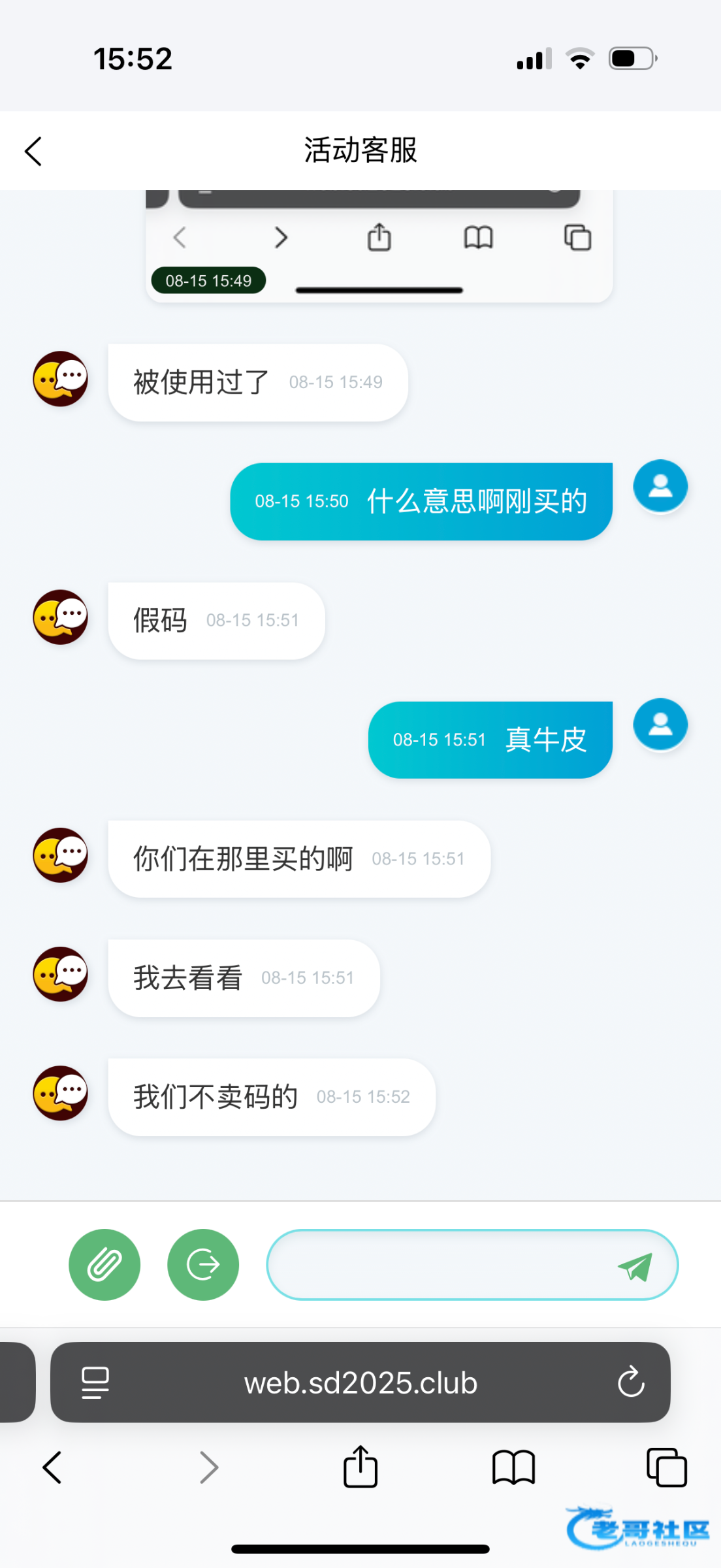Navigate back in the browser toolbar
Image resolution: width=721 pixels, height=1568 pixels.
coord(52,1467)
